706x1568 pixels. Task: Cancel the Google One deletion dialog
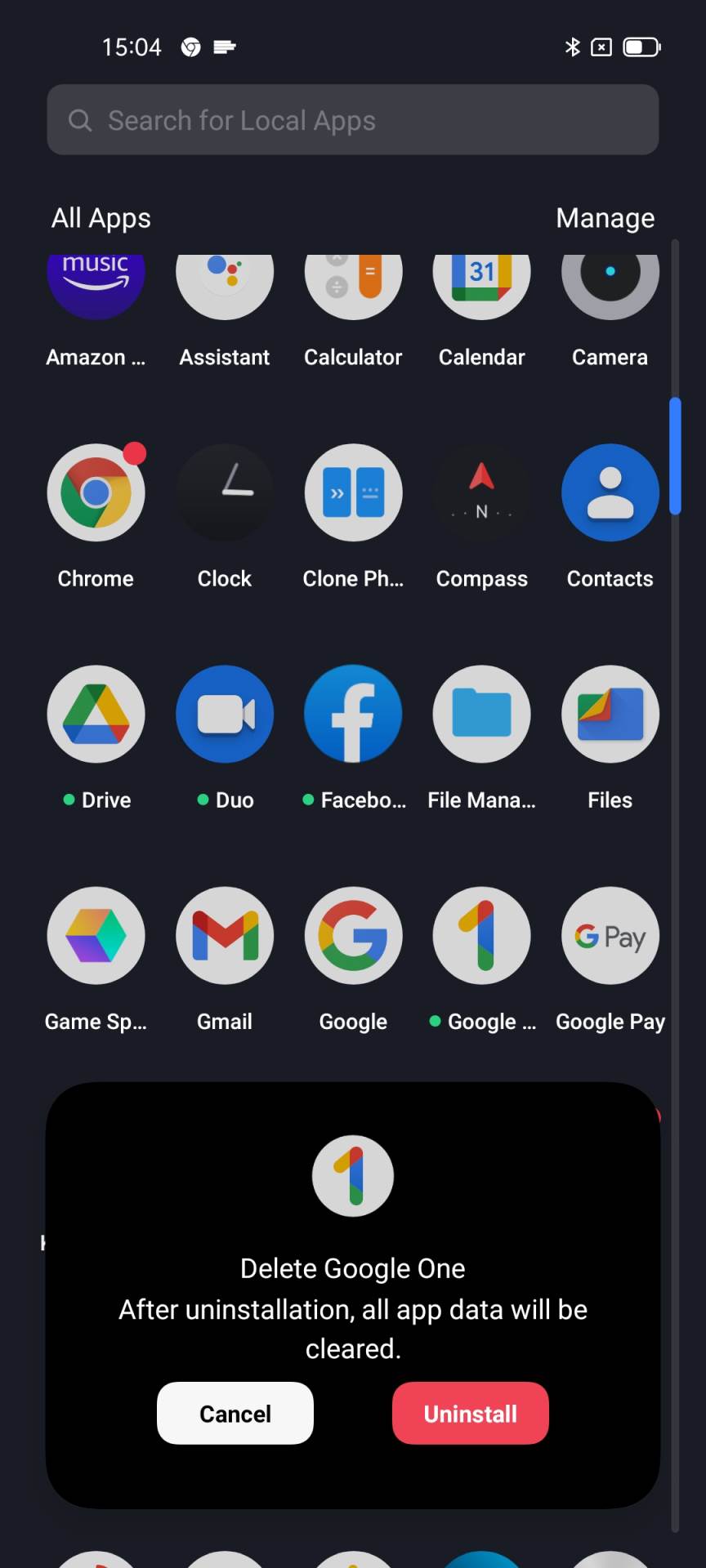pyautogui.click(x=235, y=1413)
